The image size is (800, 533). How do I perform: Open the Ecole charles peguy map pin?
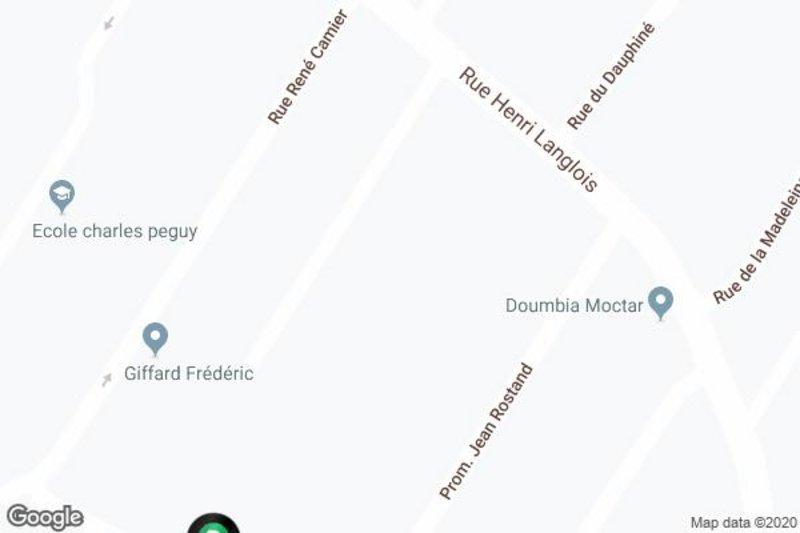[62, 195]
